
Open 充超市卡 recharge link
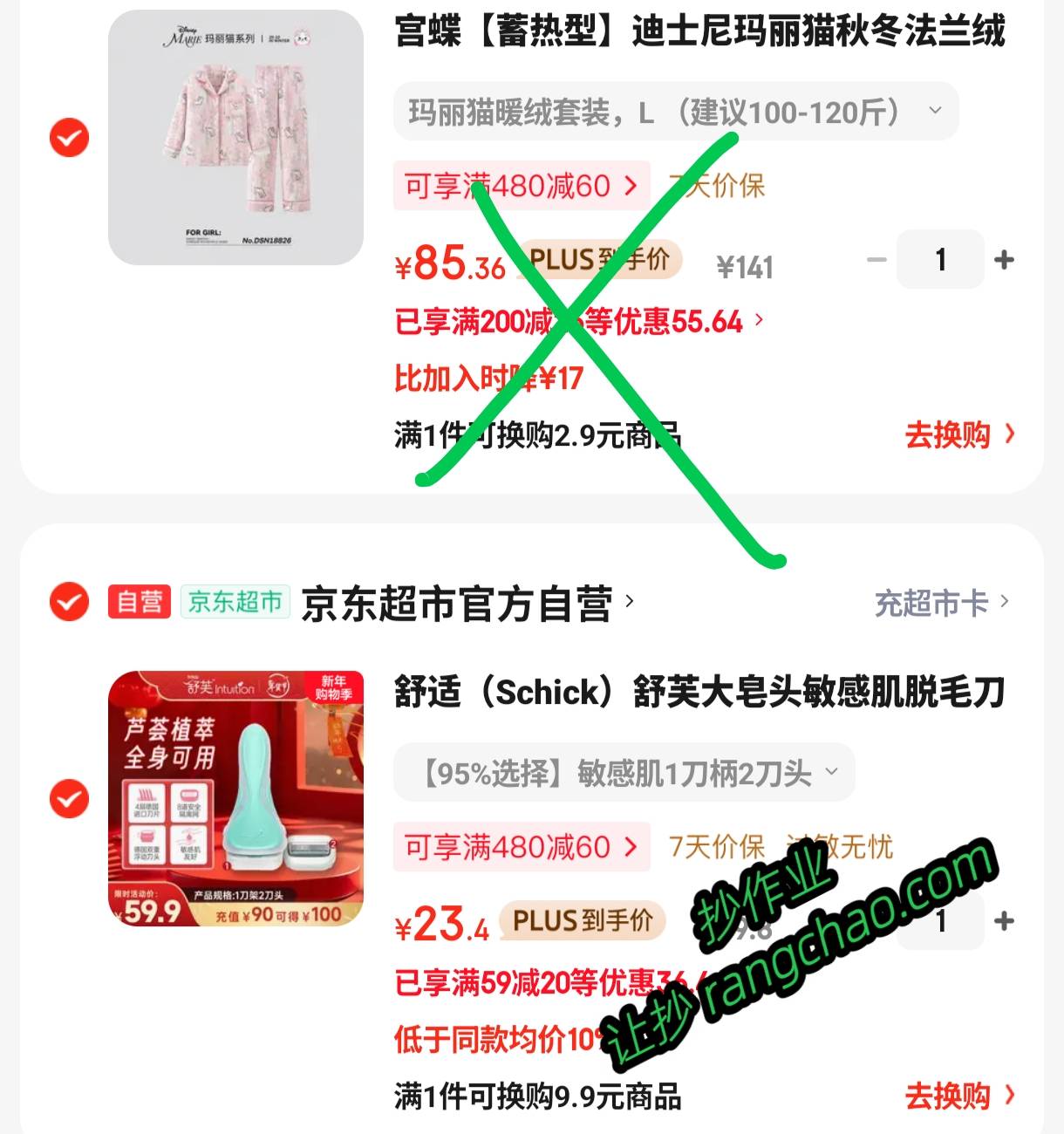pos(941,603)
